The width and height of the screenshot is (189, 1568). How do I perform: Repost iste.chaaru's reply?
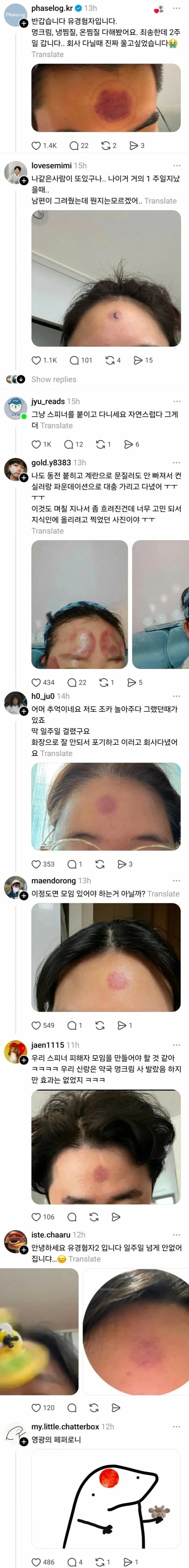coord(94,1408)
